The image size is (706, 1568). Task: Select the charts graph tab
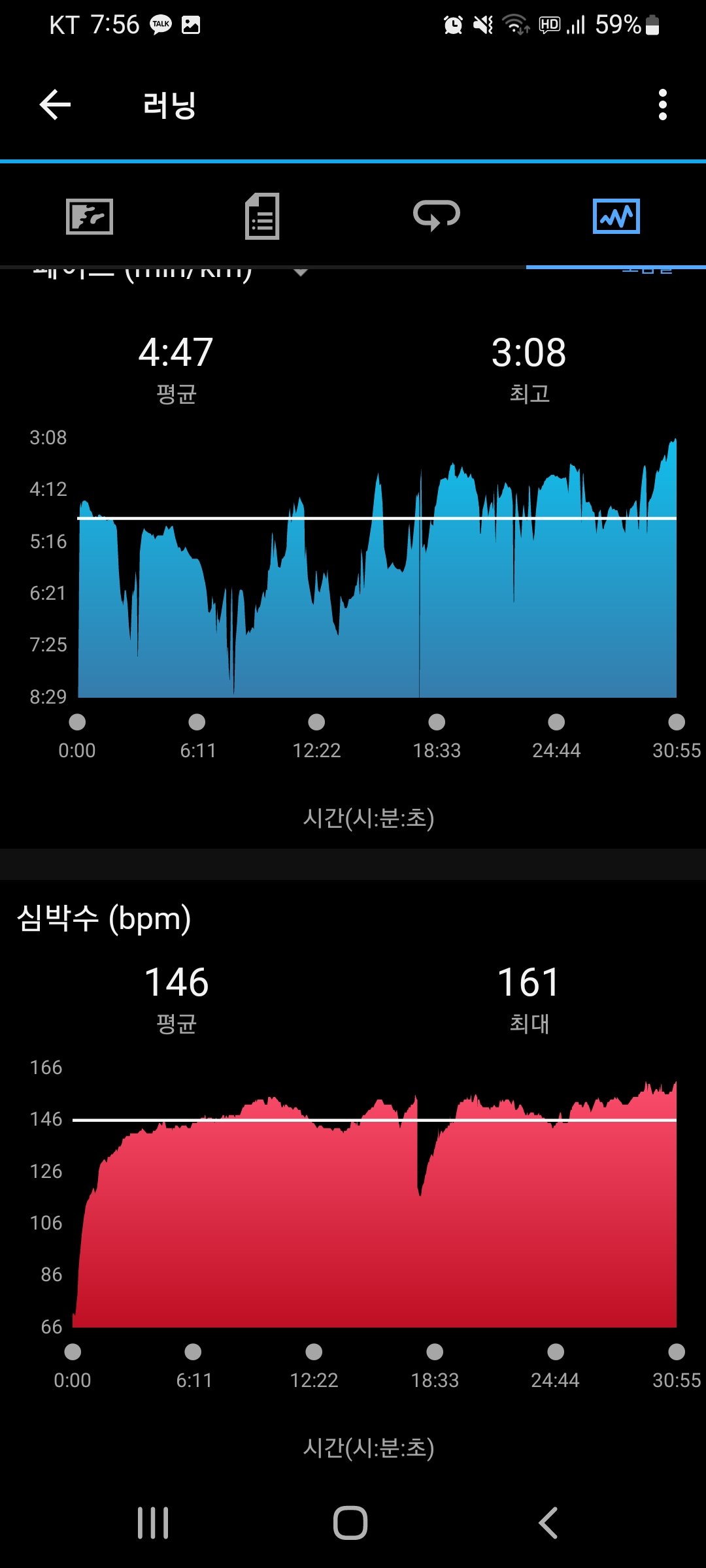coord(616,216)
